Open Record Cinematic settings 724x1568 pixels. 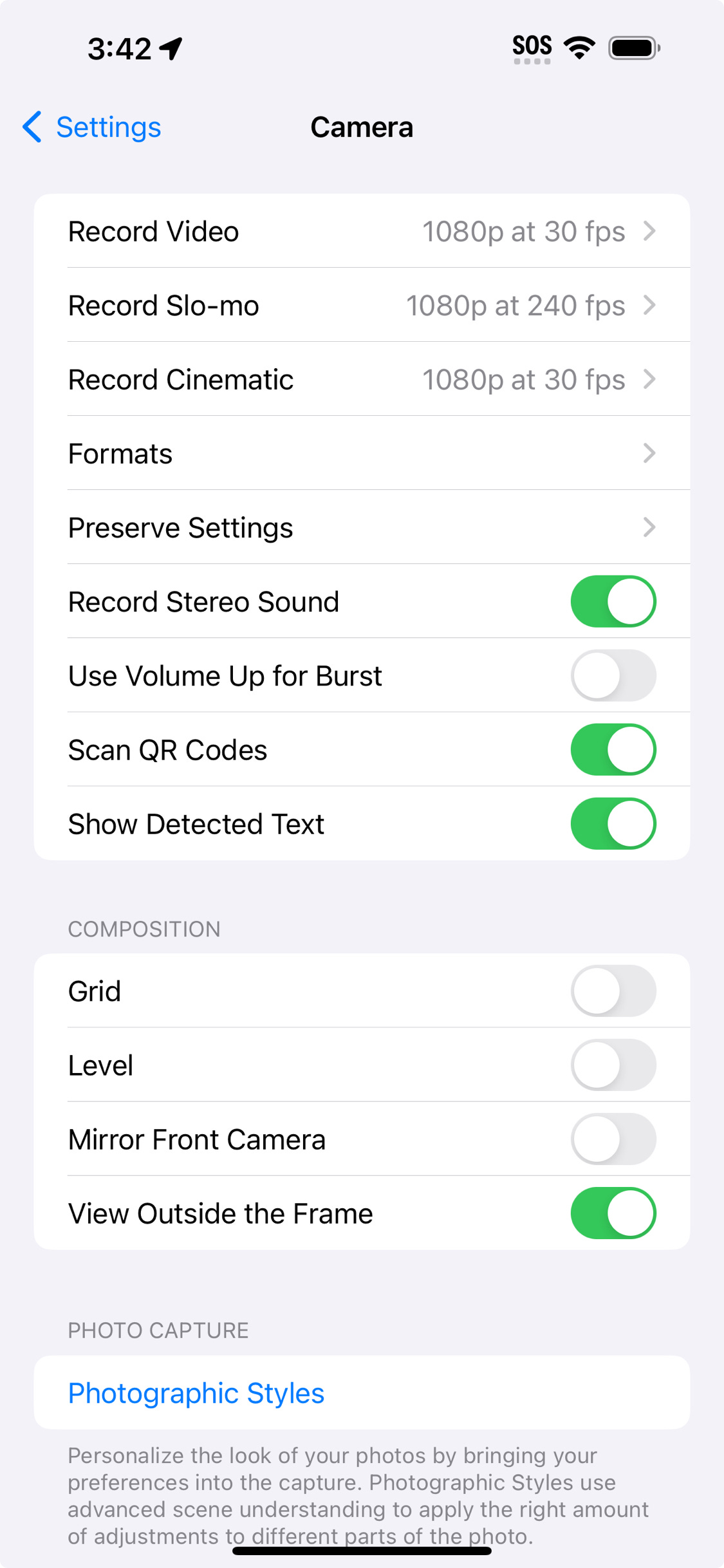point(362,378)
